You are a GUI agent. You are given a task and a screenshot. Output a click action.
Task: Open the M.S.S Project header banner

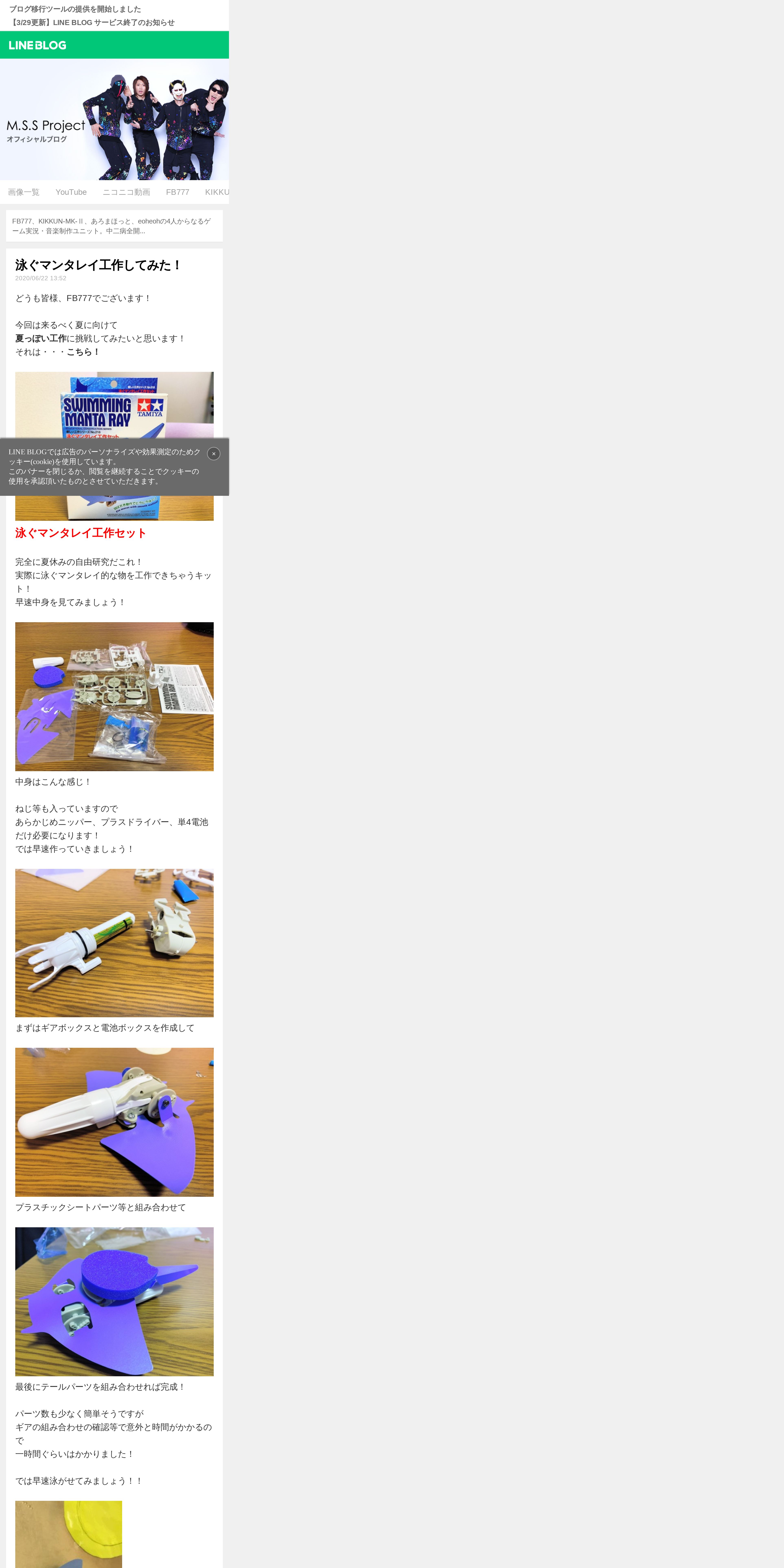coord(114,119)
